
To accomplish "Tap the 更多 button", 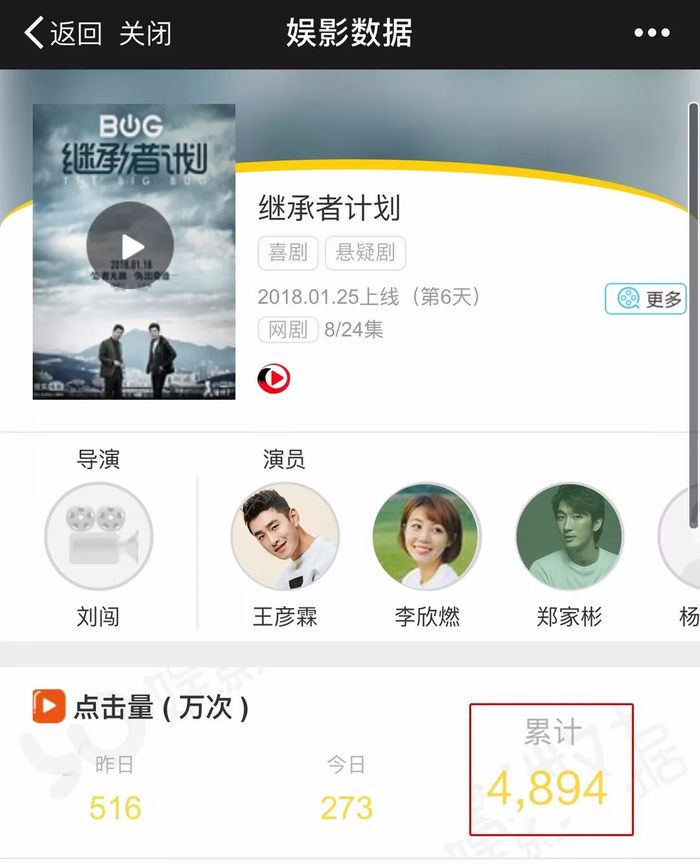I will (646, 299).
